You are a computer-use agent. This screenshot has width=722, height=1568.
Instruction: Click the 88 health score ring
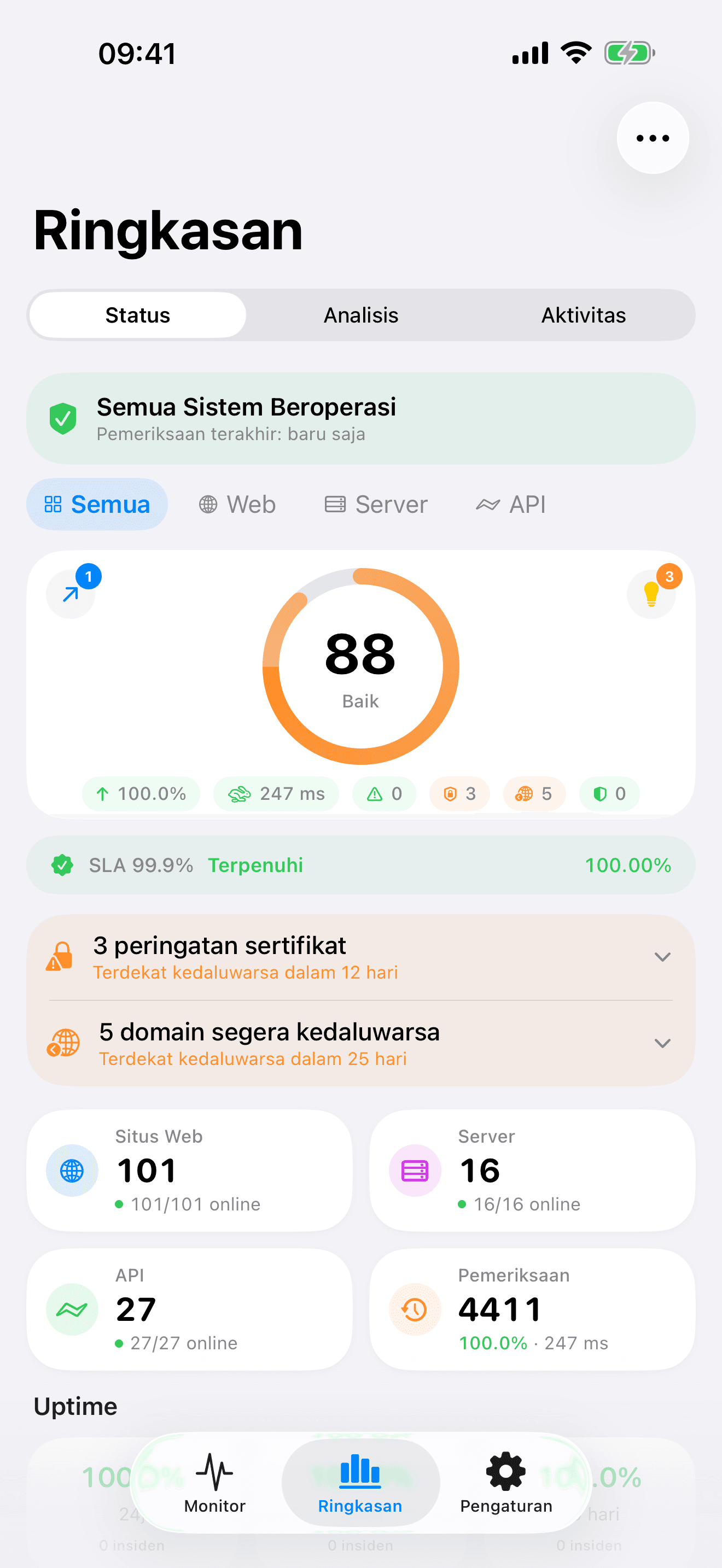point(360,666)
